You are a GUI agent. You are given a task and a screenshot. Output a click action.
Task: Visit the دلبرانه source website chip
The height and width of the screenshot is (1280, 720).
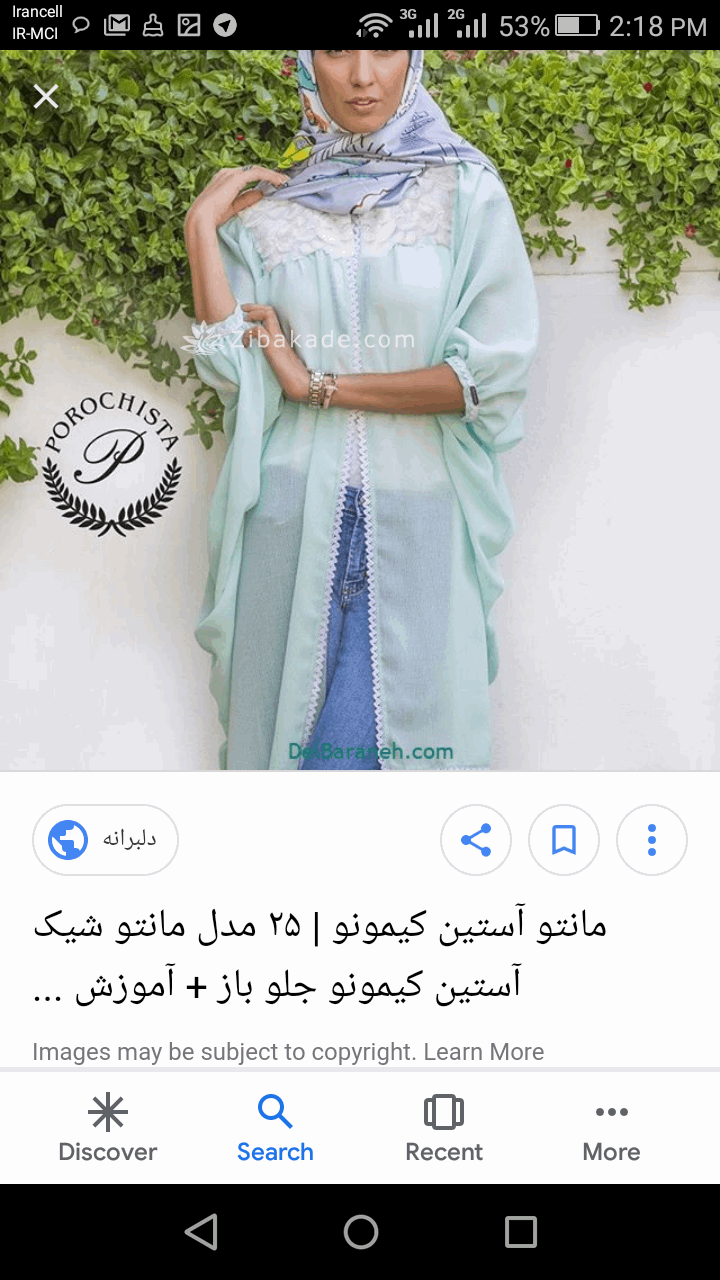[x=105, y=840]
